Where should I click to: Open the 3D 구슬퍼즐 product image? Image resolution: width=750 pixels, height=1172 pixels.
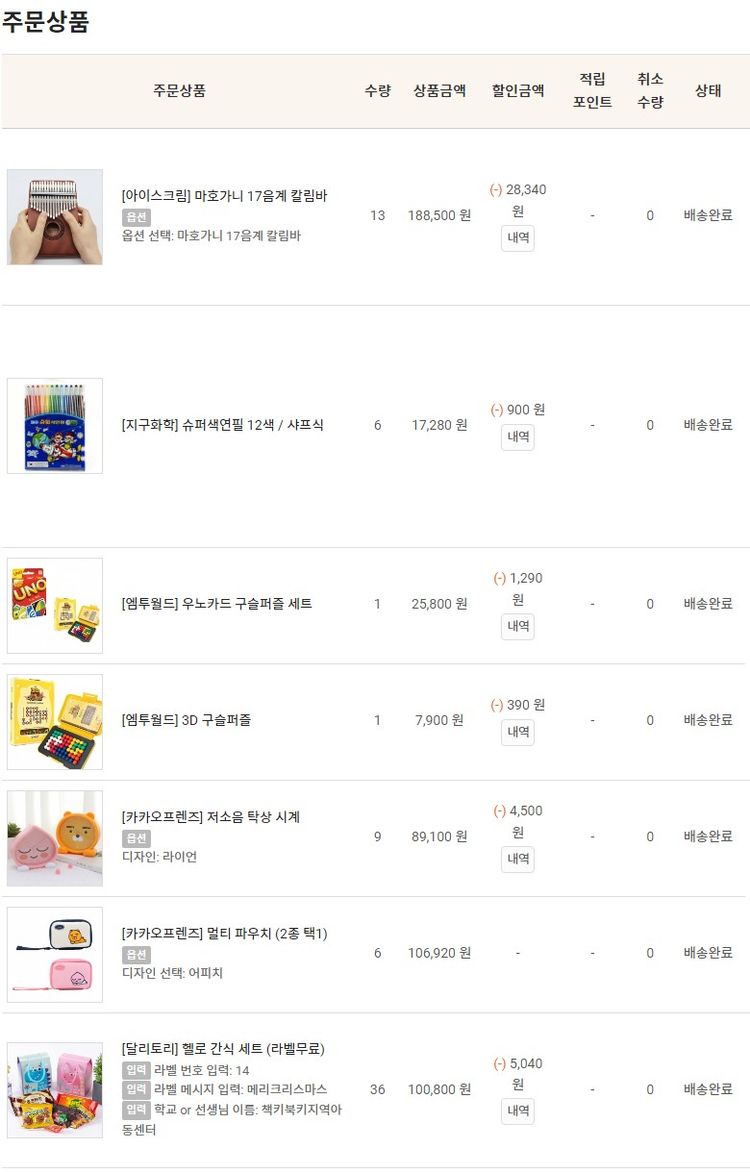tap(55, 721)
